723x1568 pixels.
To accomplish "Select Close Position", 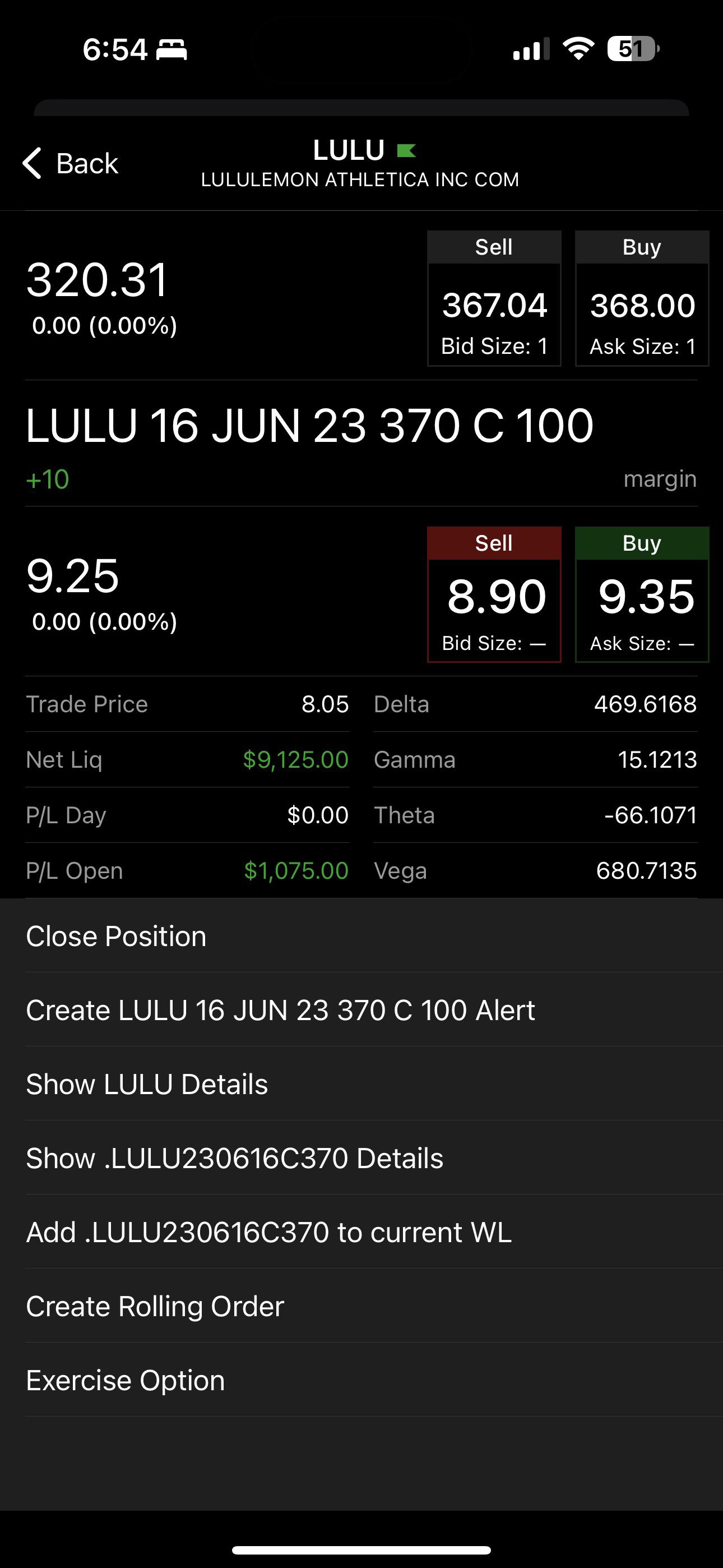I will click(116, 936).
